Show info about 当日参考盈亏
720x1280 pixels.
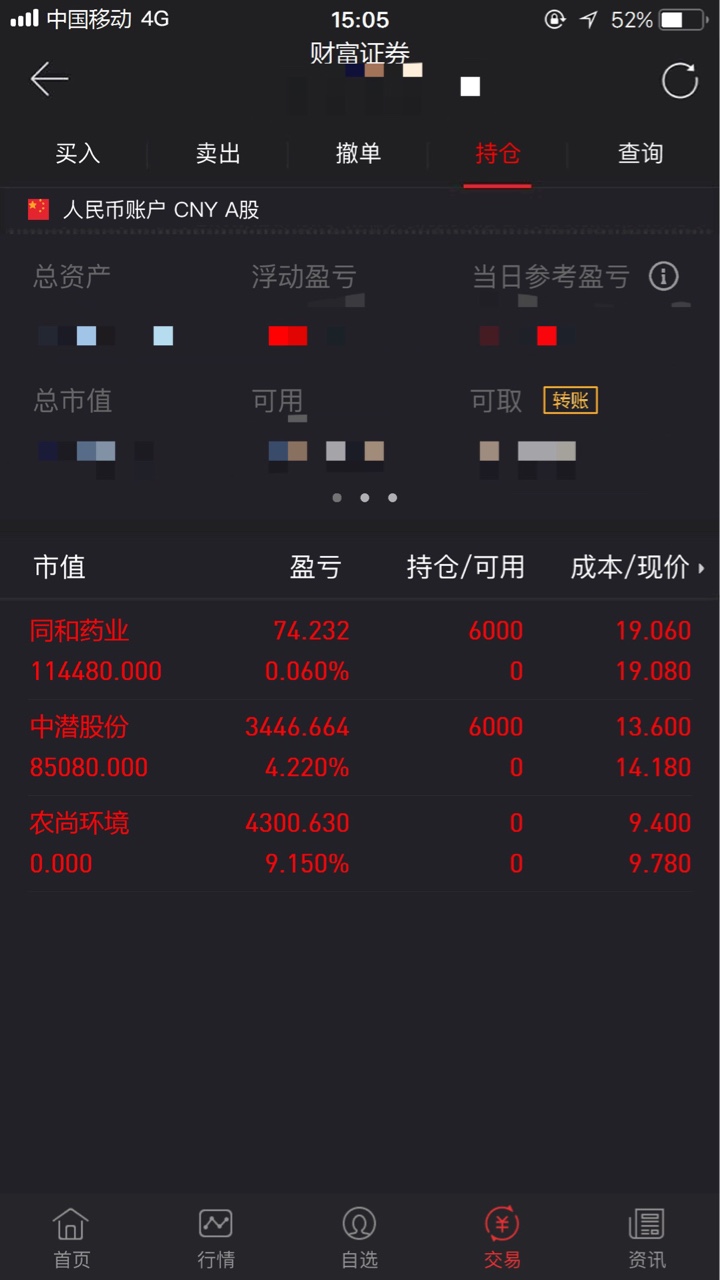coord(664,277)
